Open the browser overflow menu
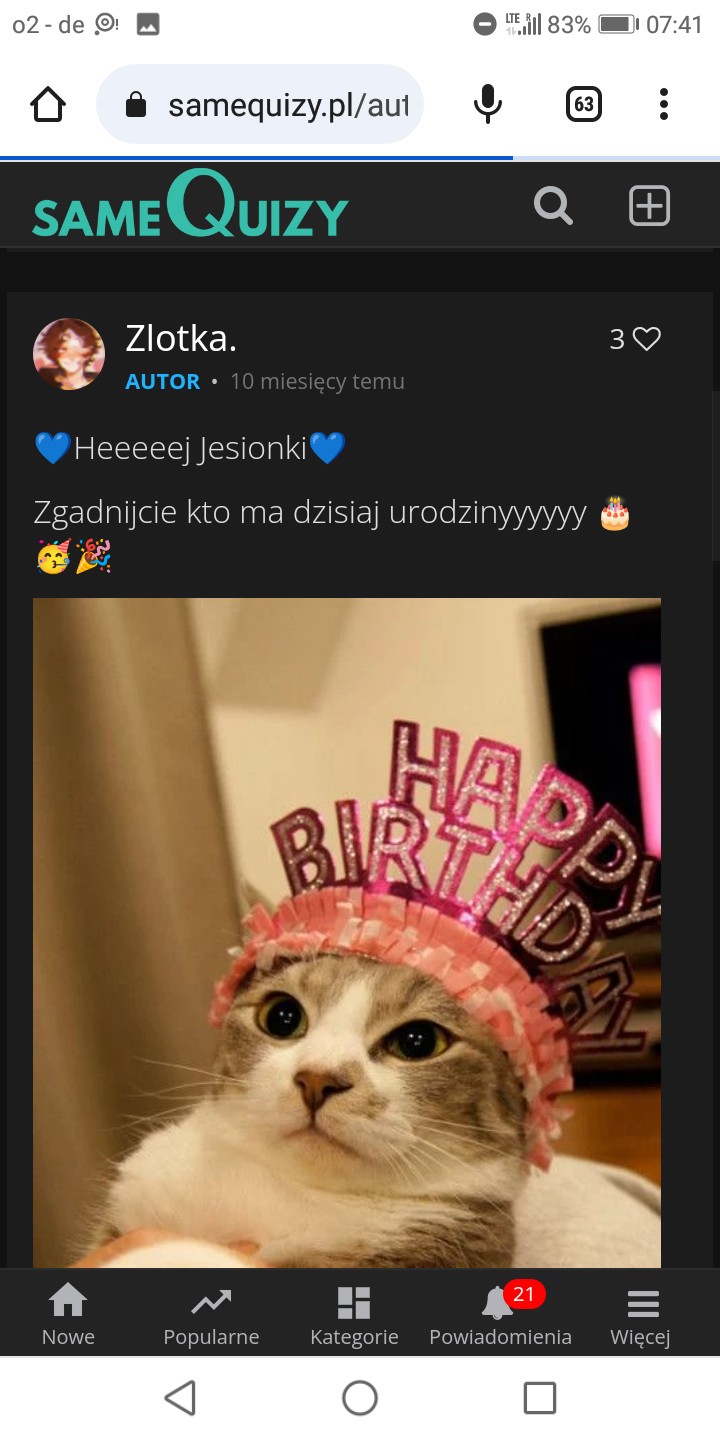This screenshot has height=1440, width=720. coord(664,104)
